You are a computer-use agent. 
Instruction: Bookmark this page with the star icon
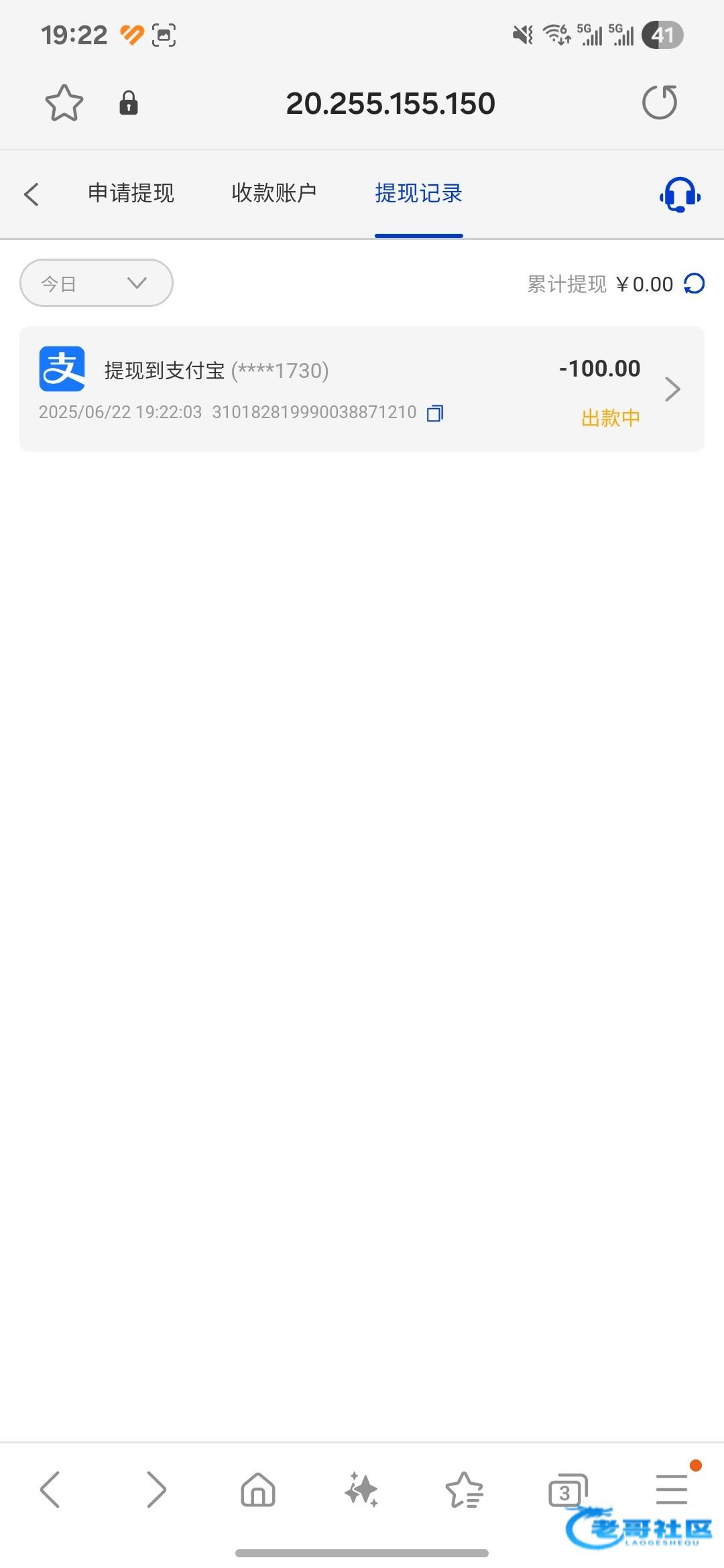[64, 103]
